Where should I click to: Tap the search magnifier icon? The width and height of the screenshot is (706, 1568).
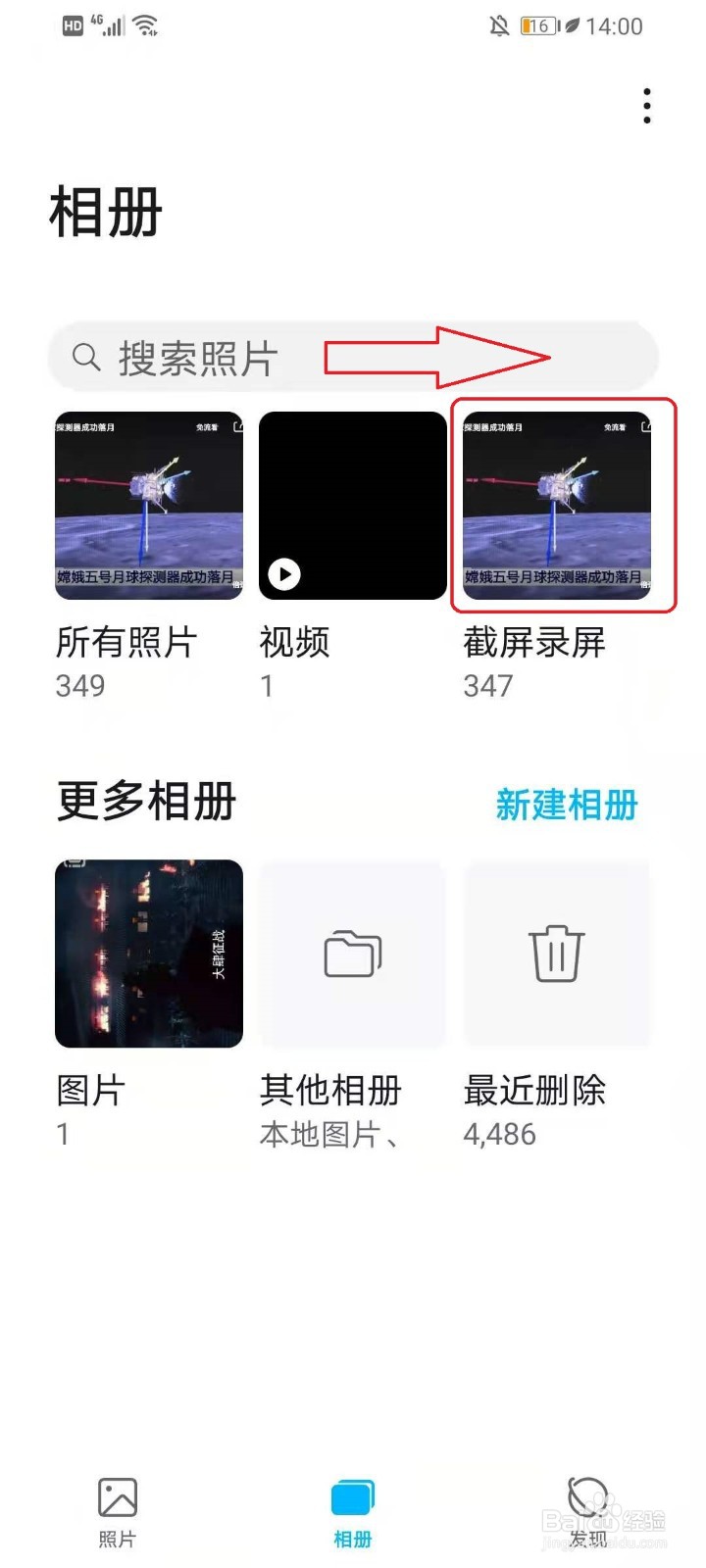(x=87, y=356)
